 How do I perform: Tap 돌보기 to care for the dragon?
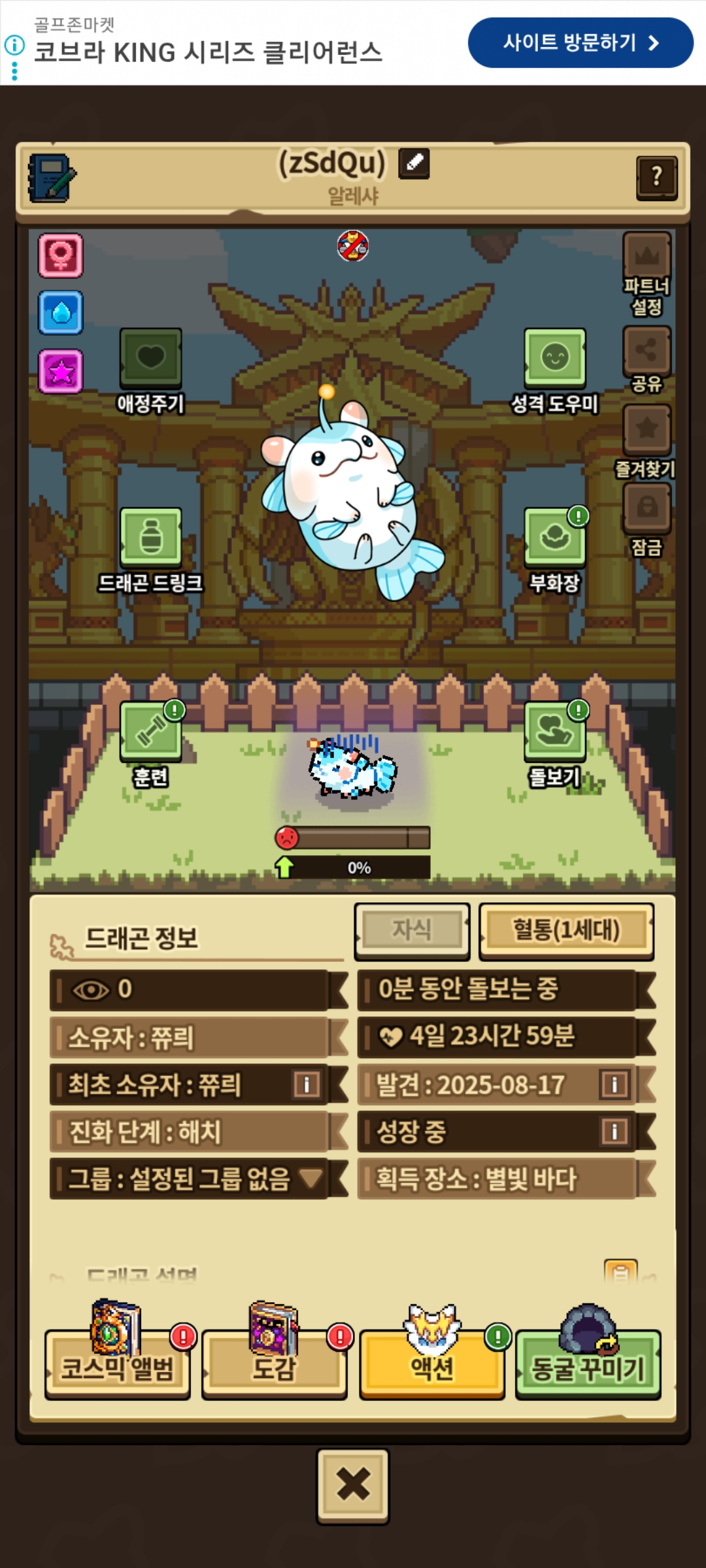pos(554,733)
